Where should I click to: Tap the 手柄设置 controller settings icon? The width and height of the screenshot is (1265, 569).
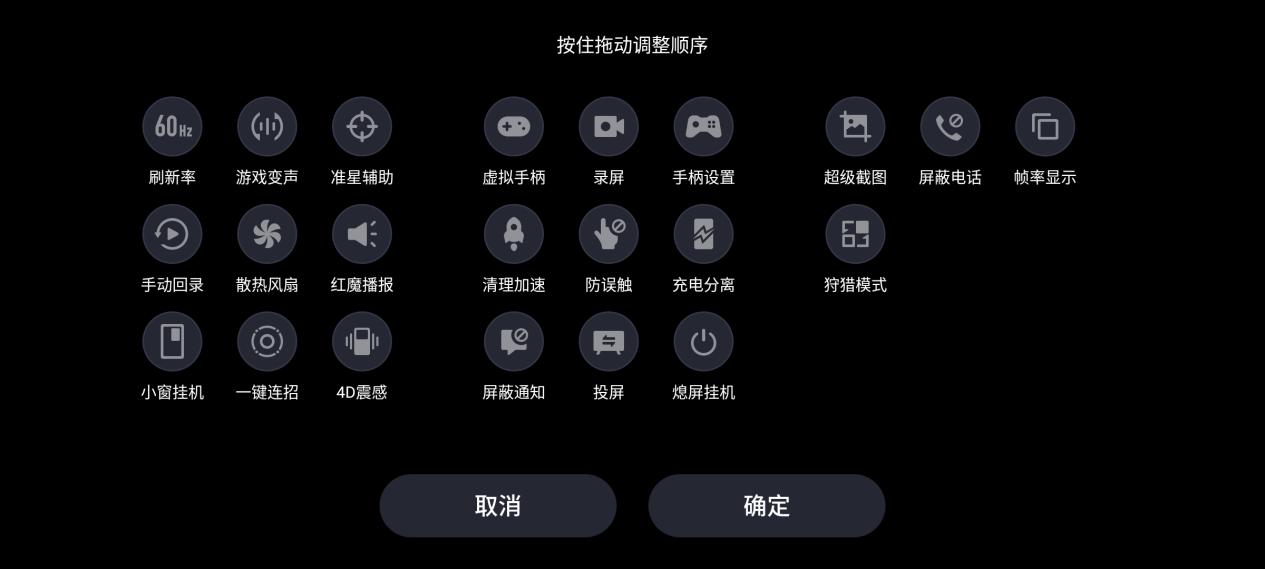(x=703, y=127)
